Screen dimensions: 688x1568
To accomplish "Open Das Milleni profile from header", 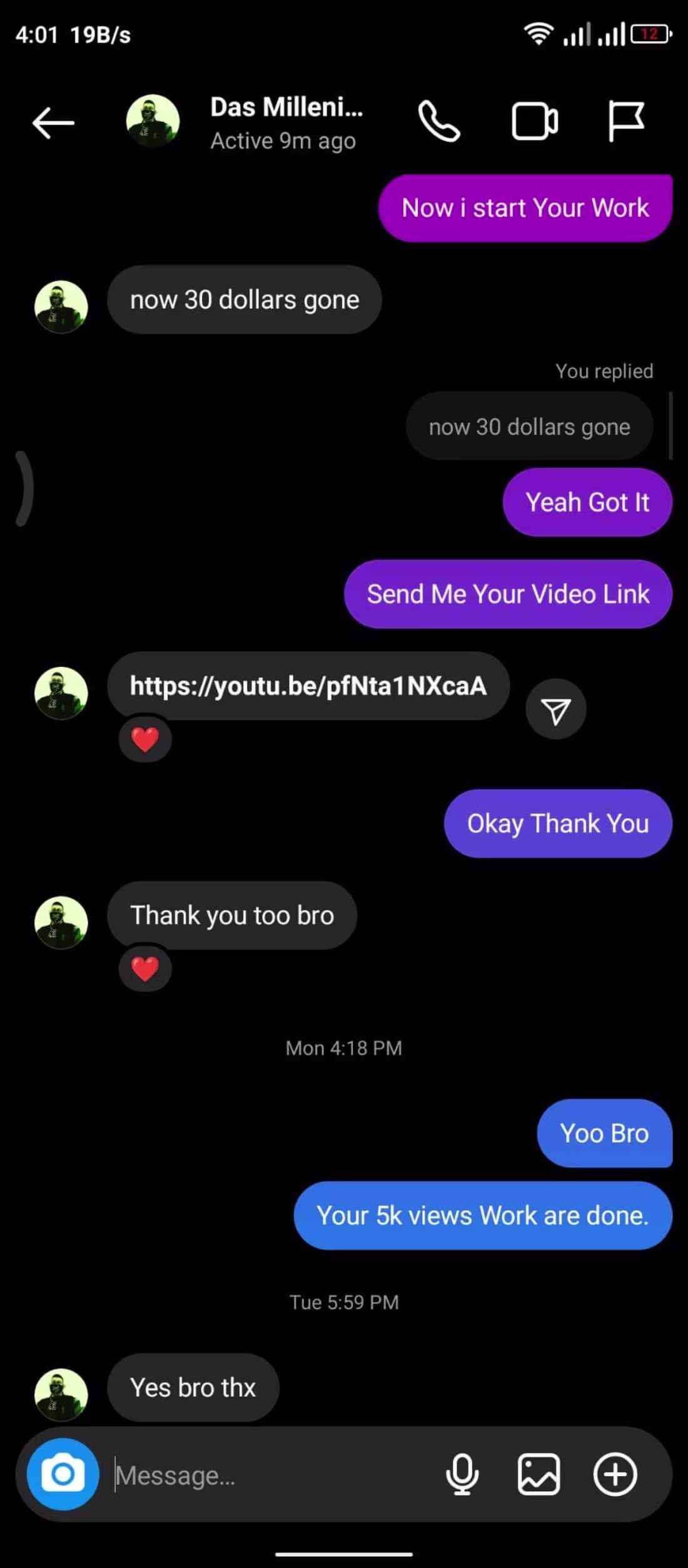I will pyautogui.click(x=245, y=123).
